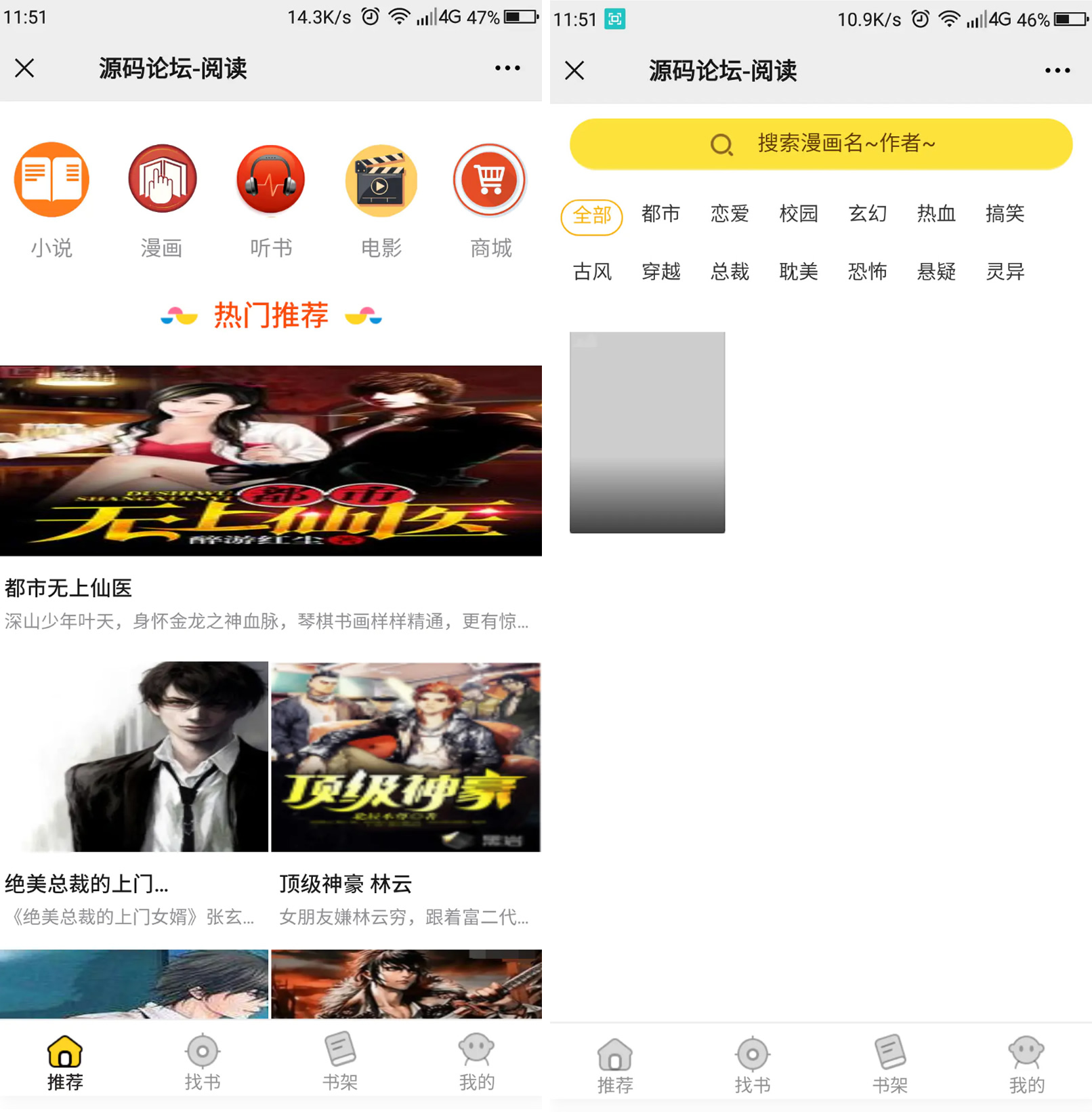The image size is (1092, 1112).
Task: Filter comics by 穿越
Action: [660, 272]
